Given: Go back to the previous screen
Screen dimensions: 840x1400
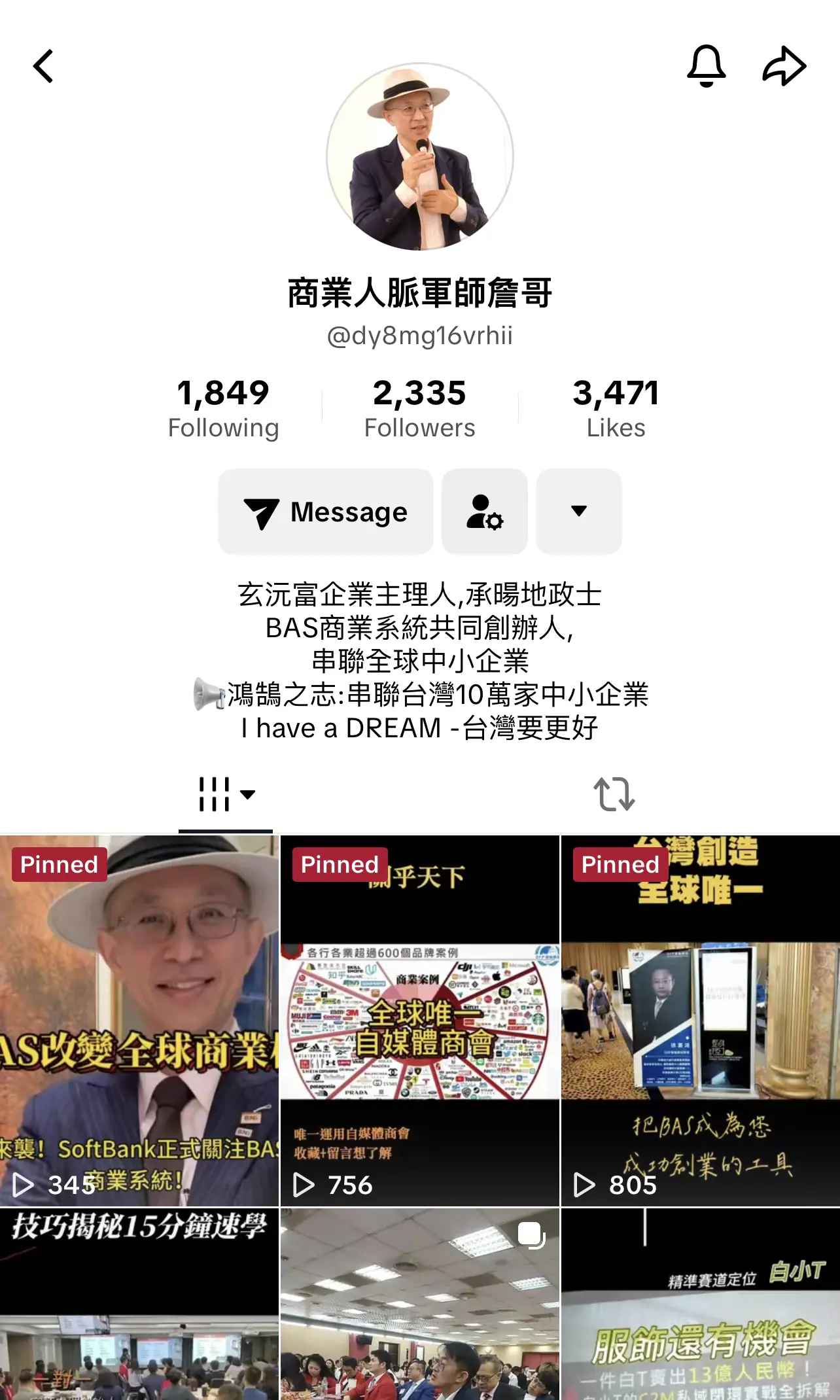Looking at the screenshot, I should (43, 66).
